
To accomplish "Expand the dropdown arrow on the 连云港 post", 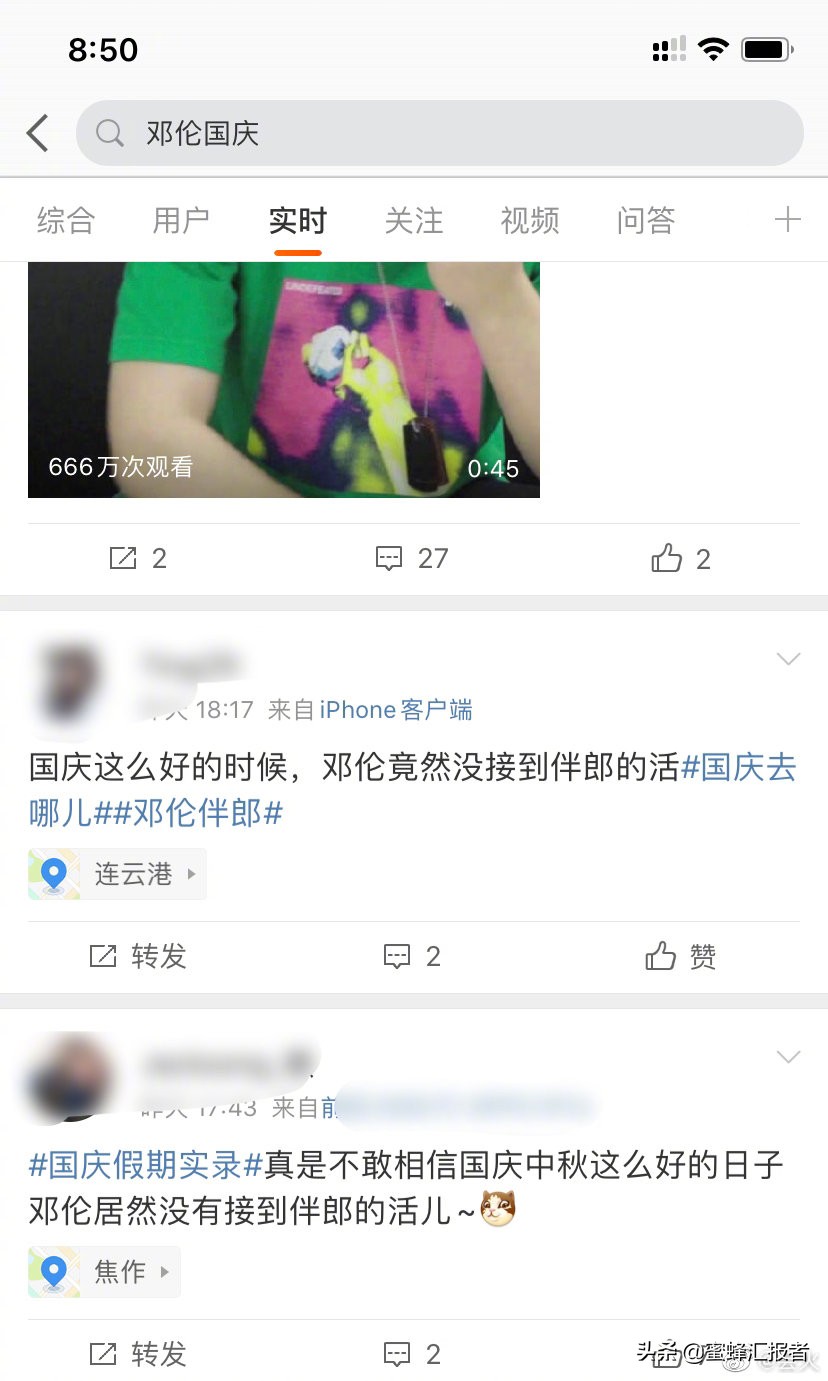I will (788, 659).
